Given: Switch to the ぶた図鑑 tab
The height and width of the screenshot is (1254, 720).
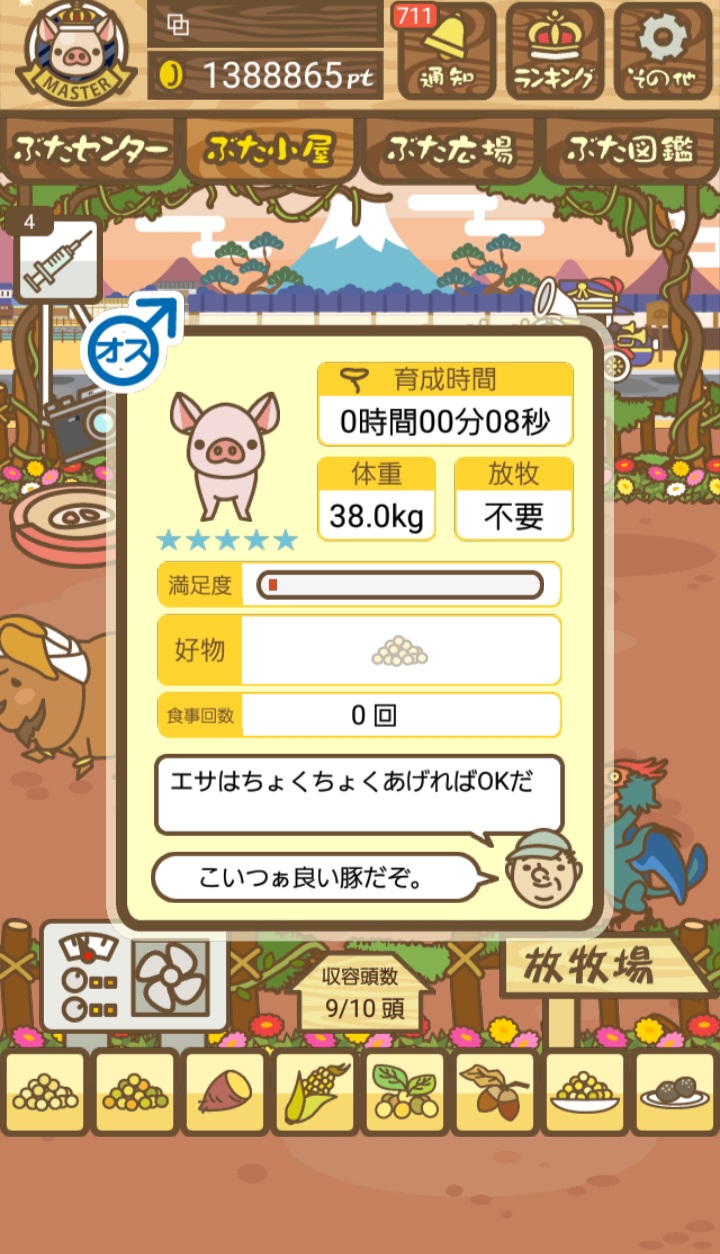Looking at the screenshot, I should [630, 150].
